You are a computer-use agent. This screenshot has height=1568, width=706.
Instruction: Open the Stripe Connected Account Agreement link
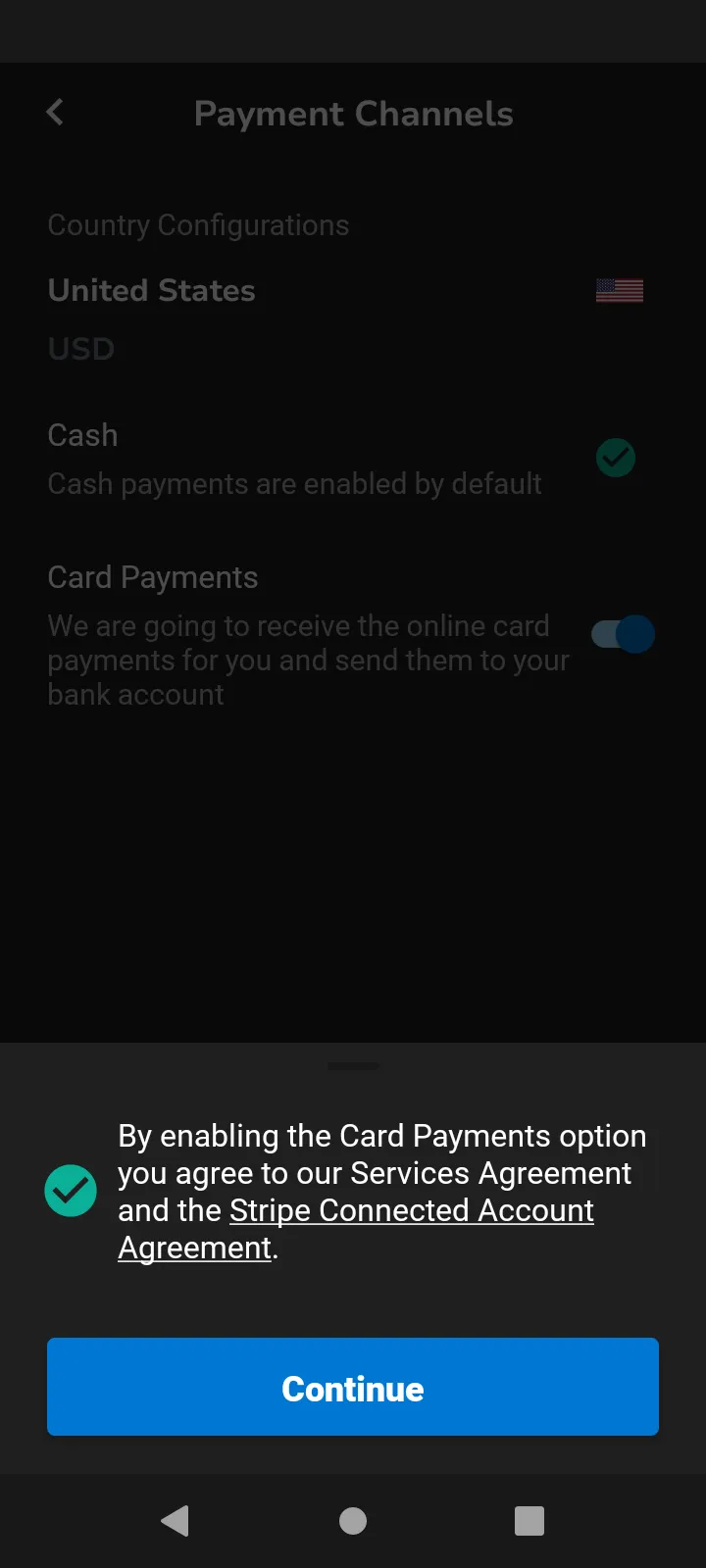click(x=412, y=1211)
